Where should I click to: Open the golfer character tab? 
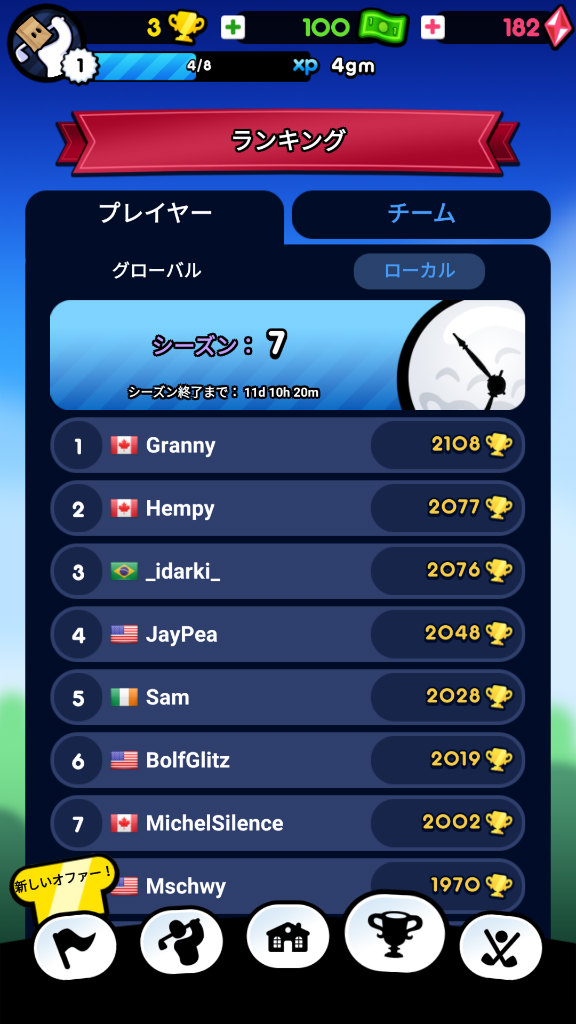point(182,942)
